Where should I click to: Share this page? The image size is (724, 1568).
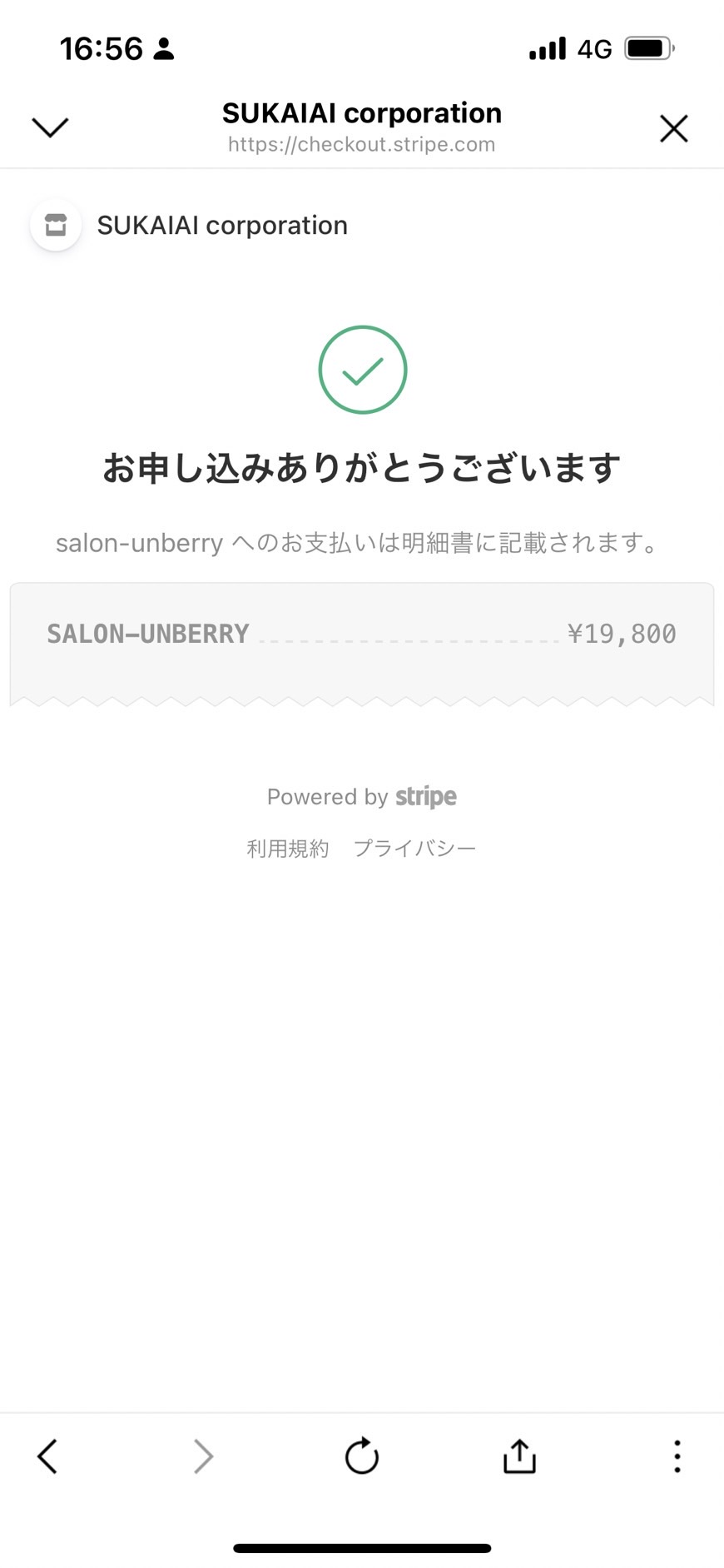pyautogui.click(x=519, y=1456)
